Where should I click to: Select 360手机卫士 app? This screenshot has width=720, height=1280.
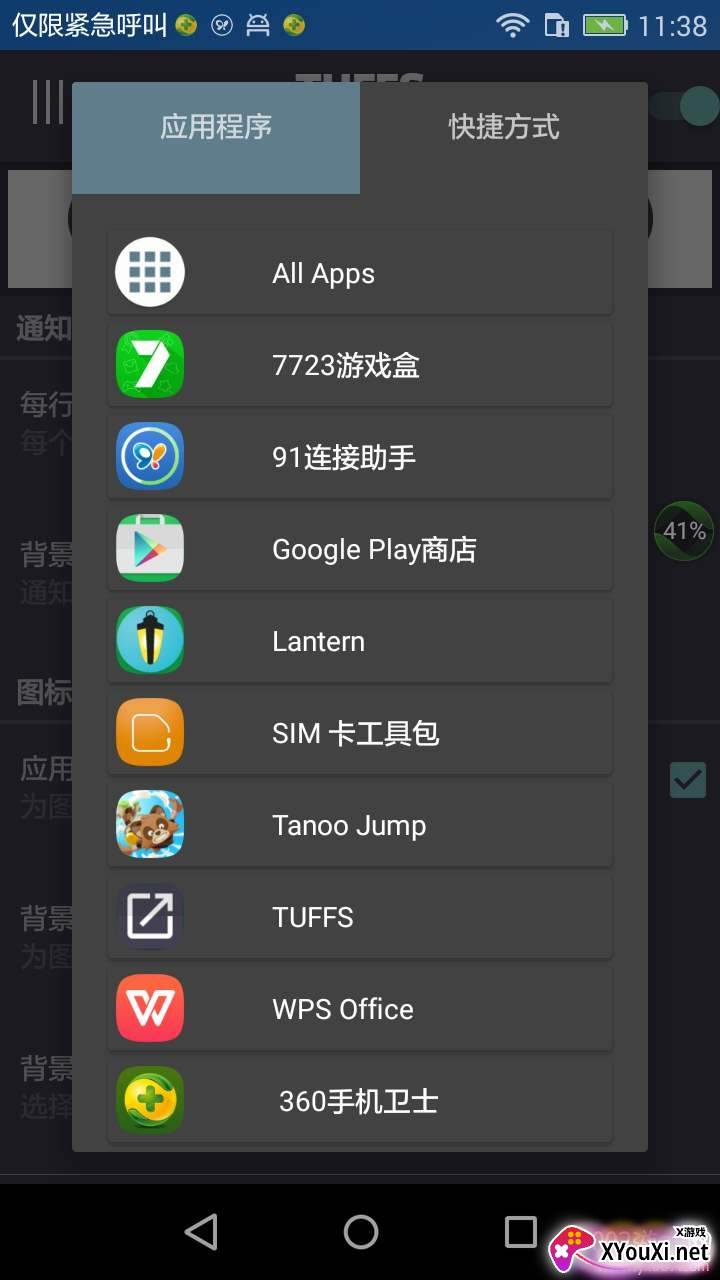click(360, 1101)
